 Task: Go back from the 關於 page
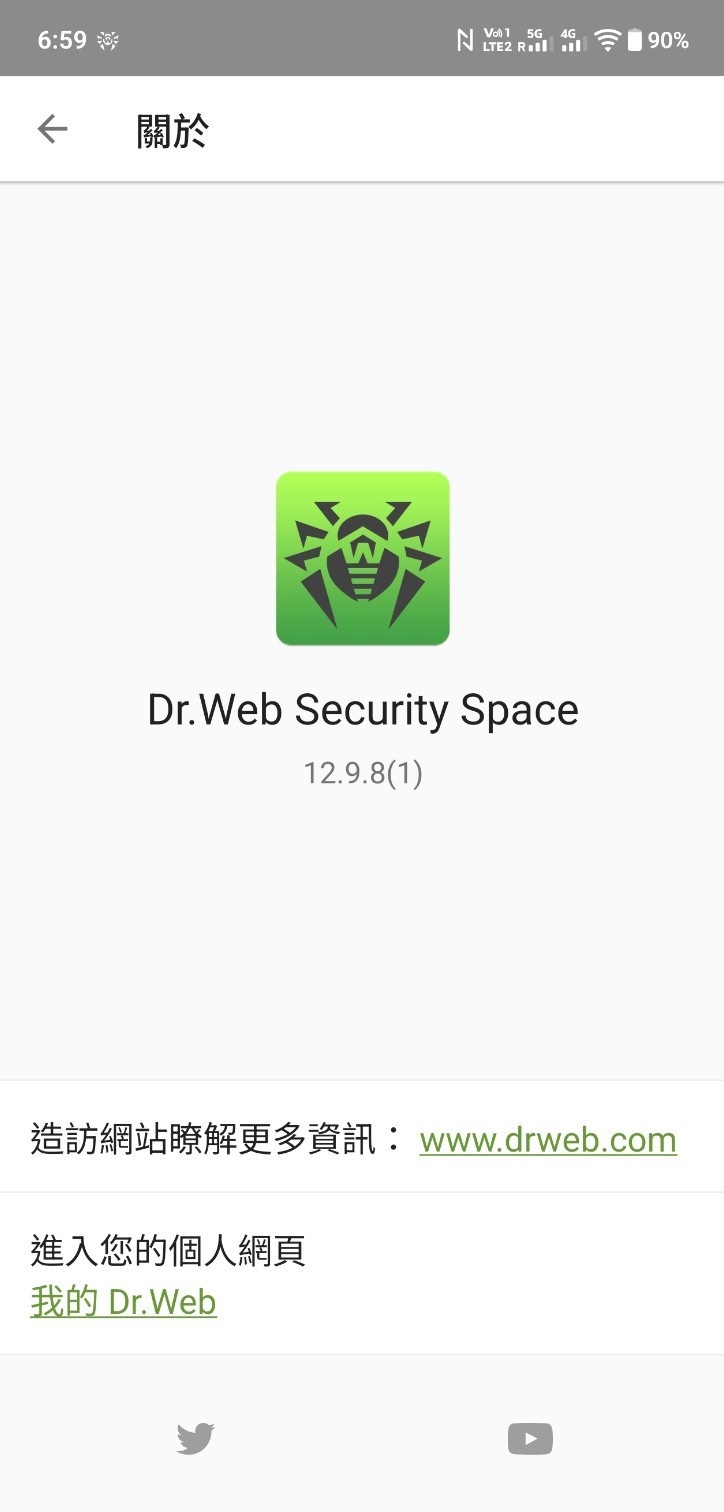(52, 129)
